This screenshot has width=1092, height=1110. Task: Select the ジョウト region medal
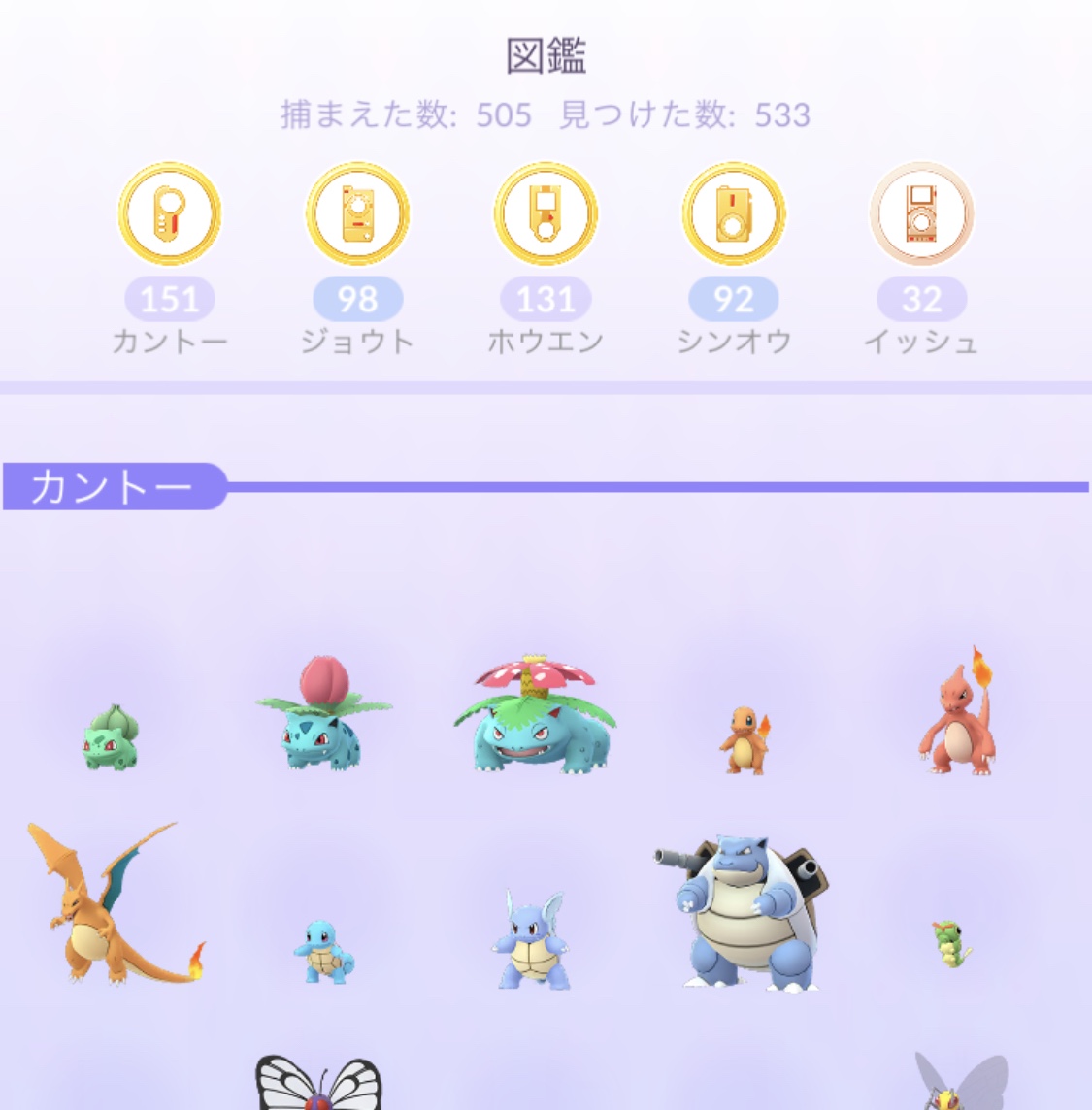click(x=357, y=214)
